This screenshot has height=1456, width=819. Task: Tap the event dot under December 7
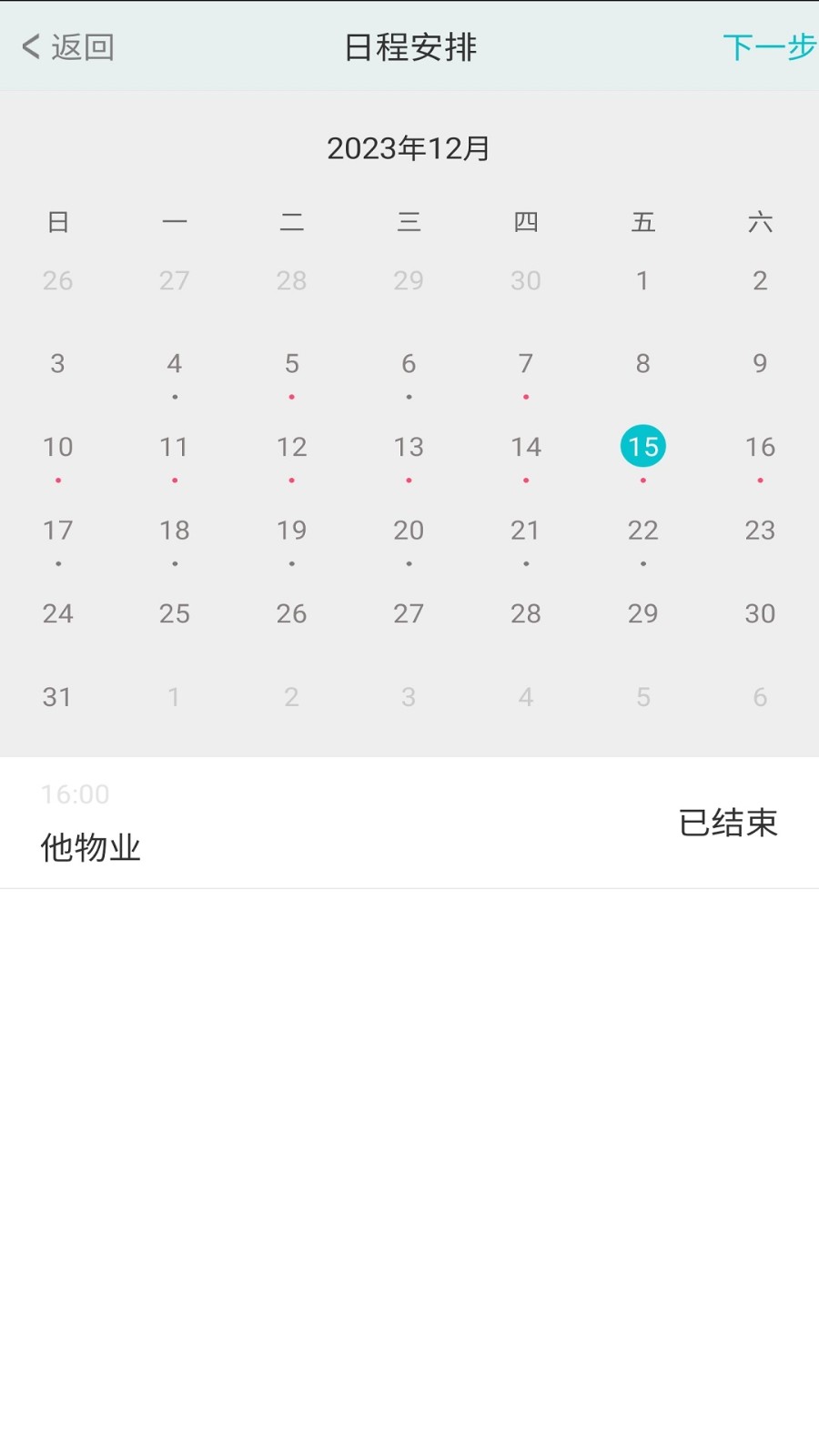click(x=526, y=396)
